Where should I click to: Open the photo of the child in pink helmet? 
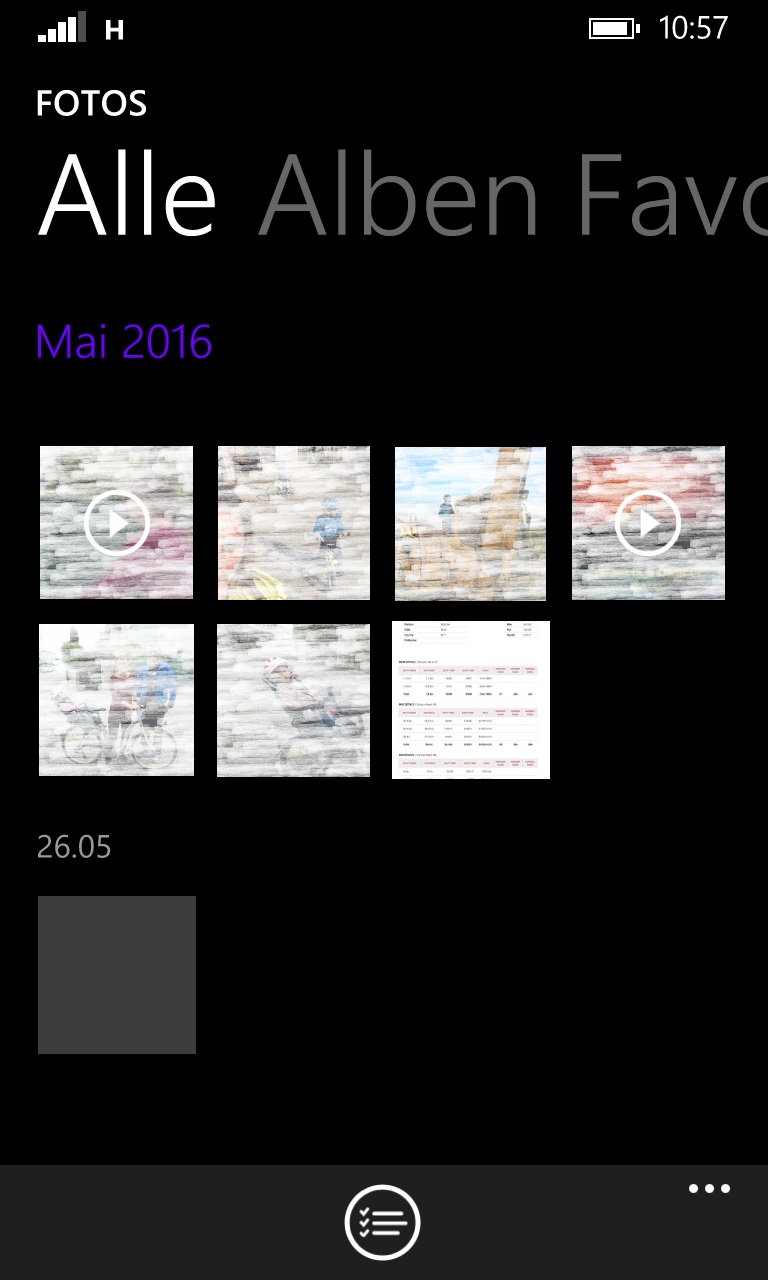[294, 700]
